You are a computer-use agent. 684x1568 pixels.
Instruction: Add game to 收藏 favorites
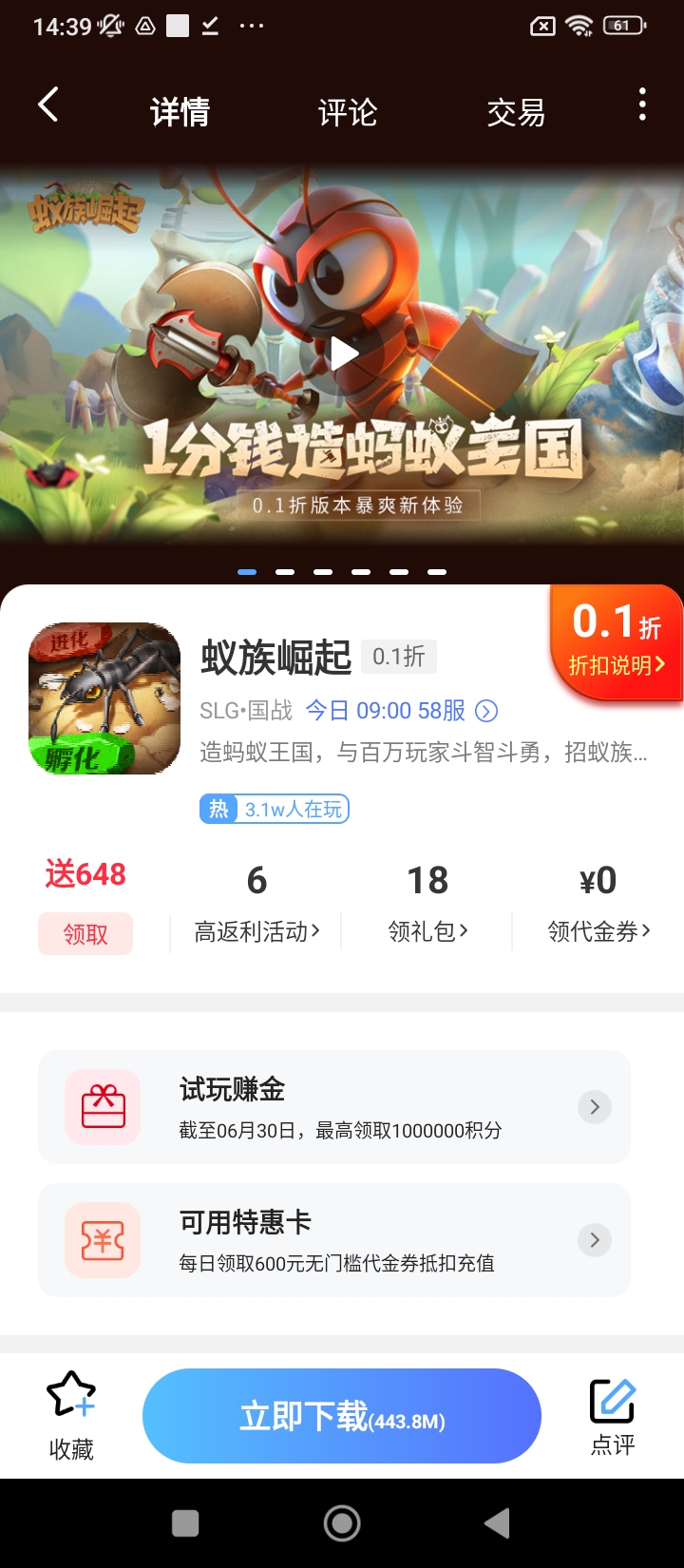(x=71, y=1414)
